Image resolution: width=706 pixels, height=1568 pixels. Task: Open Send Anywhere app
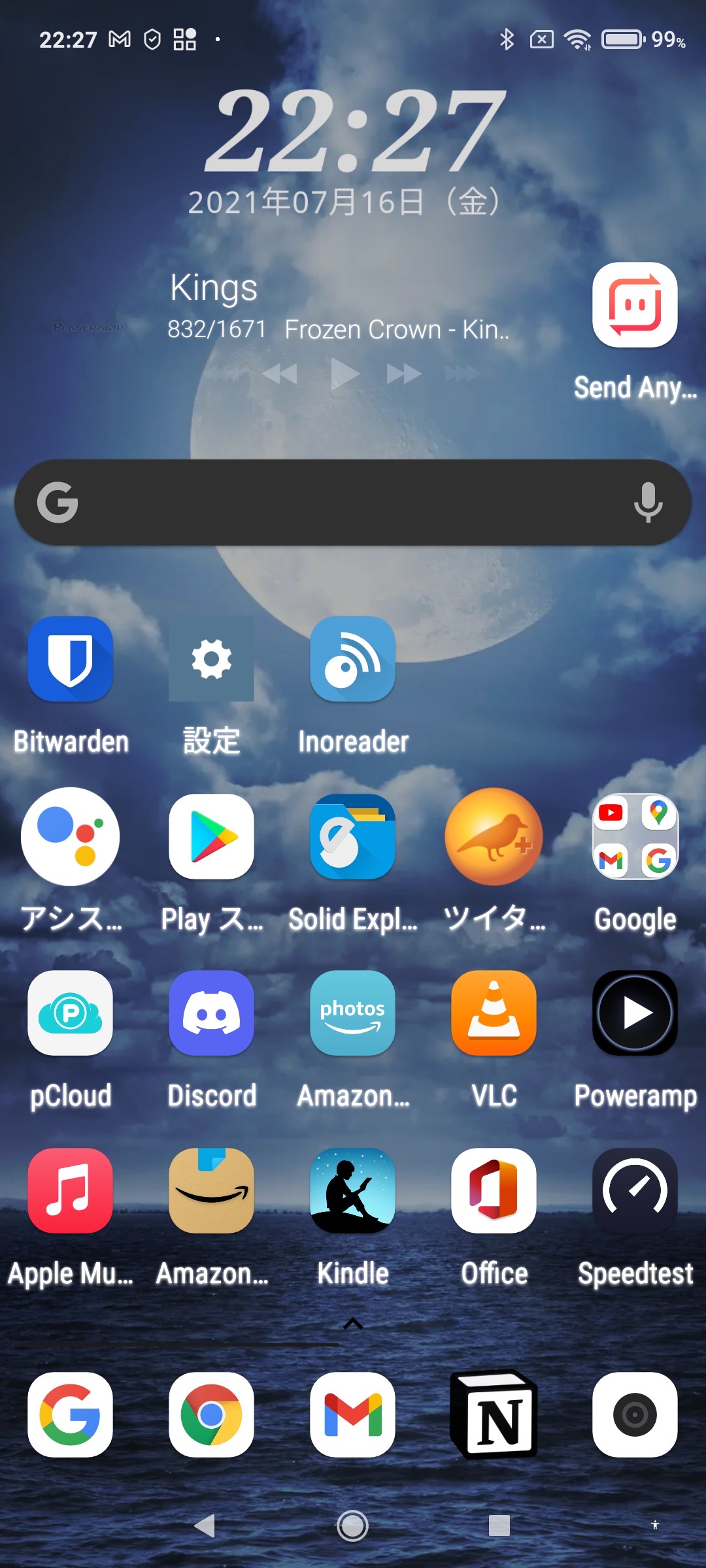point(635,305)
